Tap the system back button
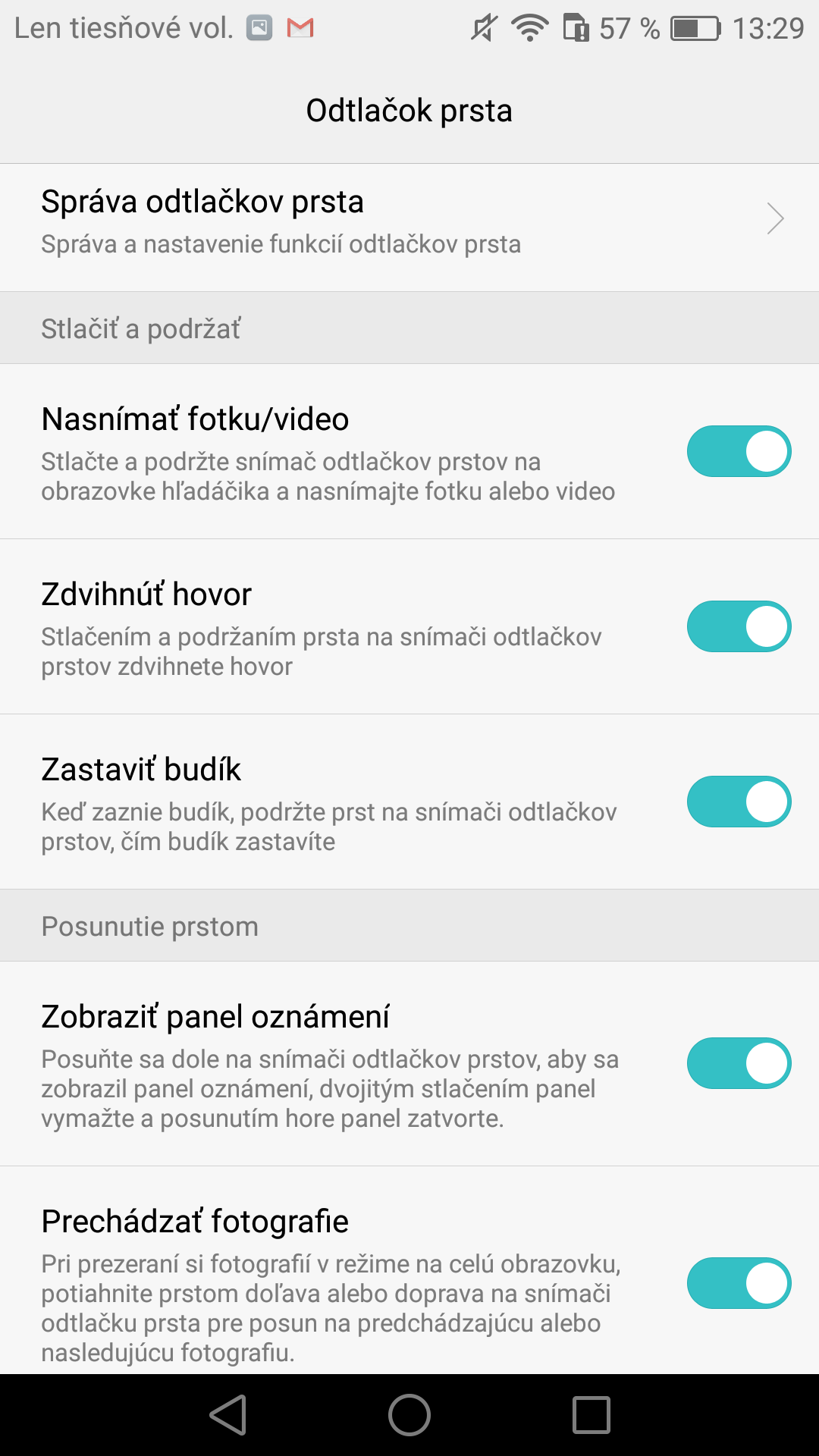819x1456 pixels. (x=228, y=1415)
